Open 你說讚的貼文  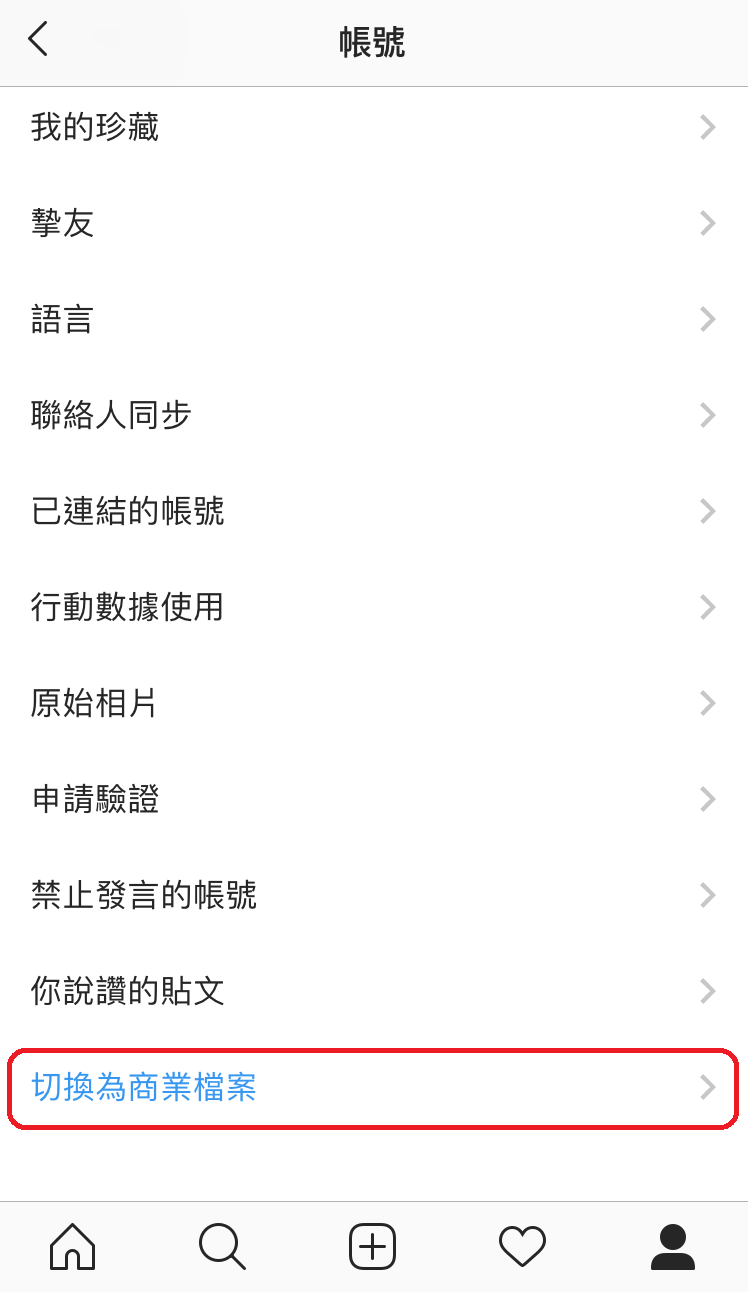click(374, 991)
